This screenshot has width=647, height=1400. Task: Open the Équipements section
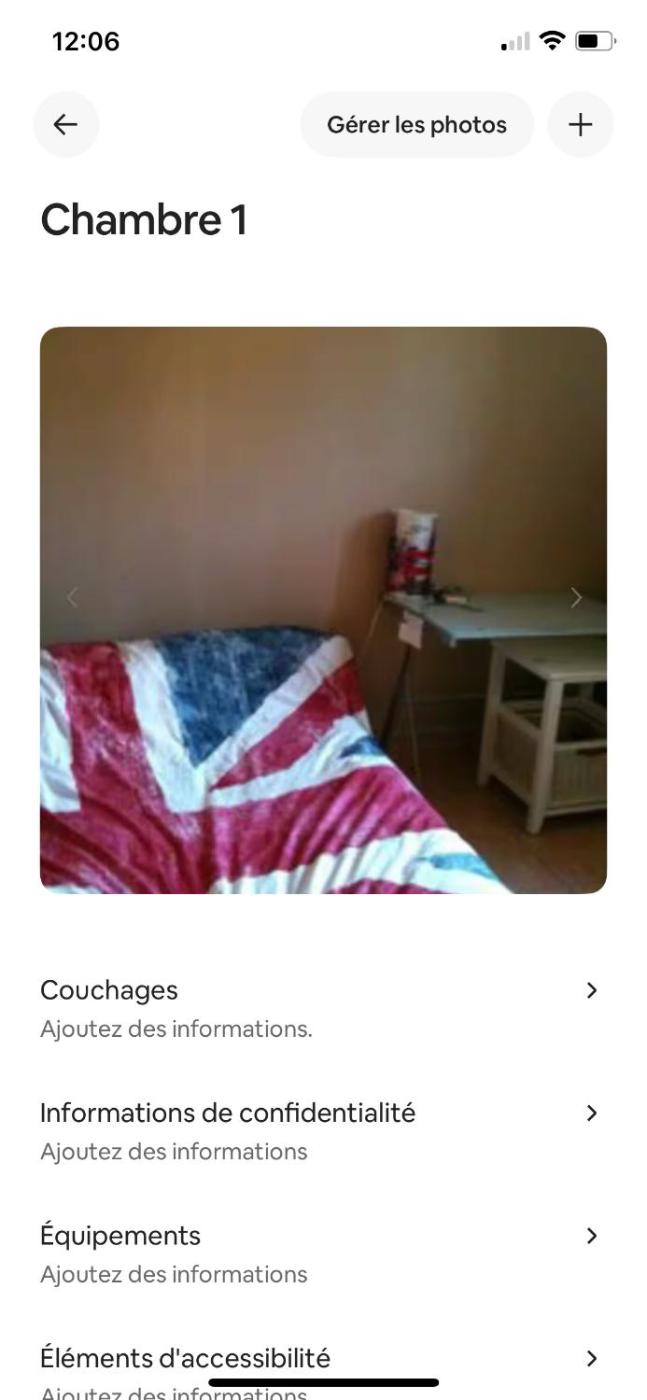322,1252
